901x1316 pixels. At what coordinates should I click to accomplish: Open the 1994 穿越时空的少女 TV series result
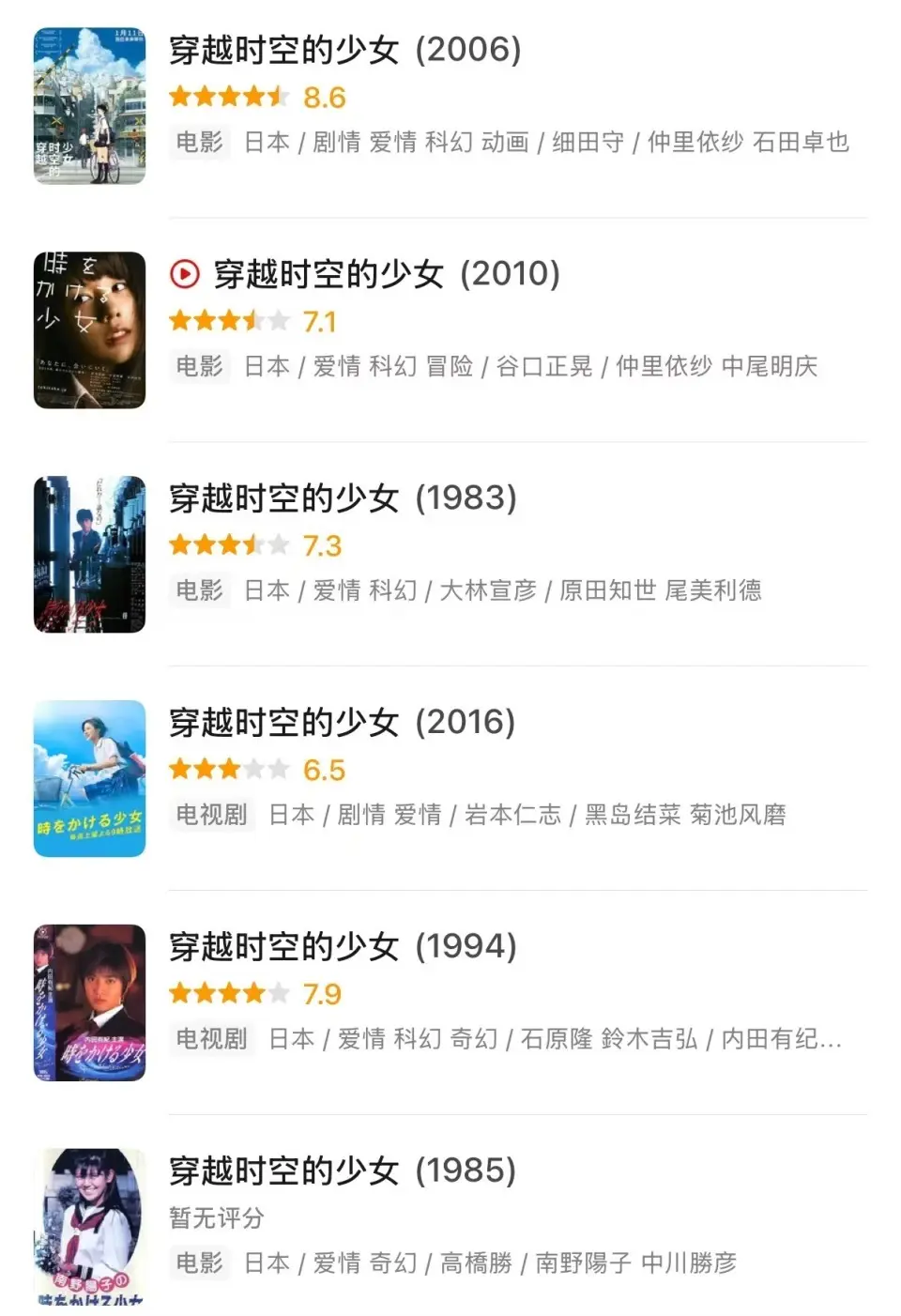[x=343, y=947]
